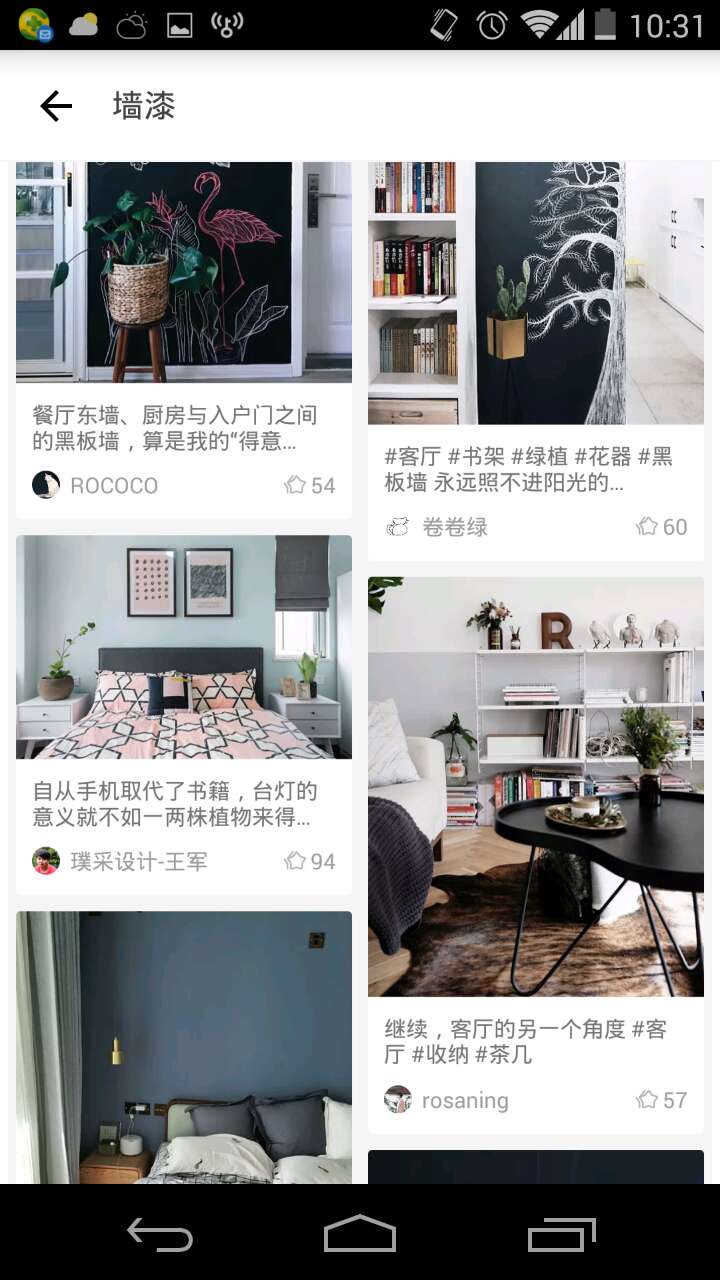Like ROCOCO's post with 54 likes
This screenshot has width=720, height=1280.
pos(310,486)
